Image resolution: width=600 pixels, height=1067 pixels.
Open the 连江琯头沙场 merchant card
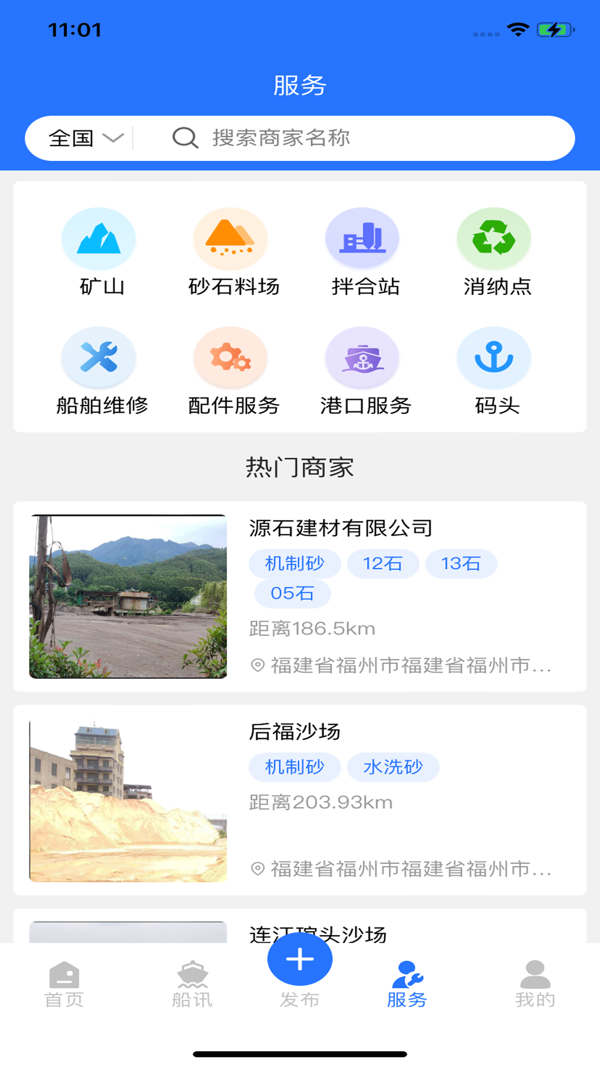pyautogui.click(x=300, y=928)
